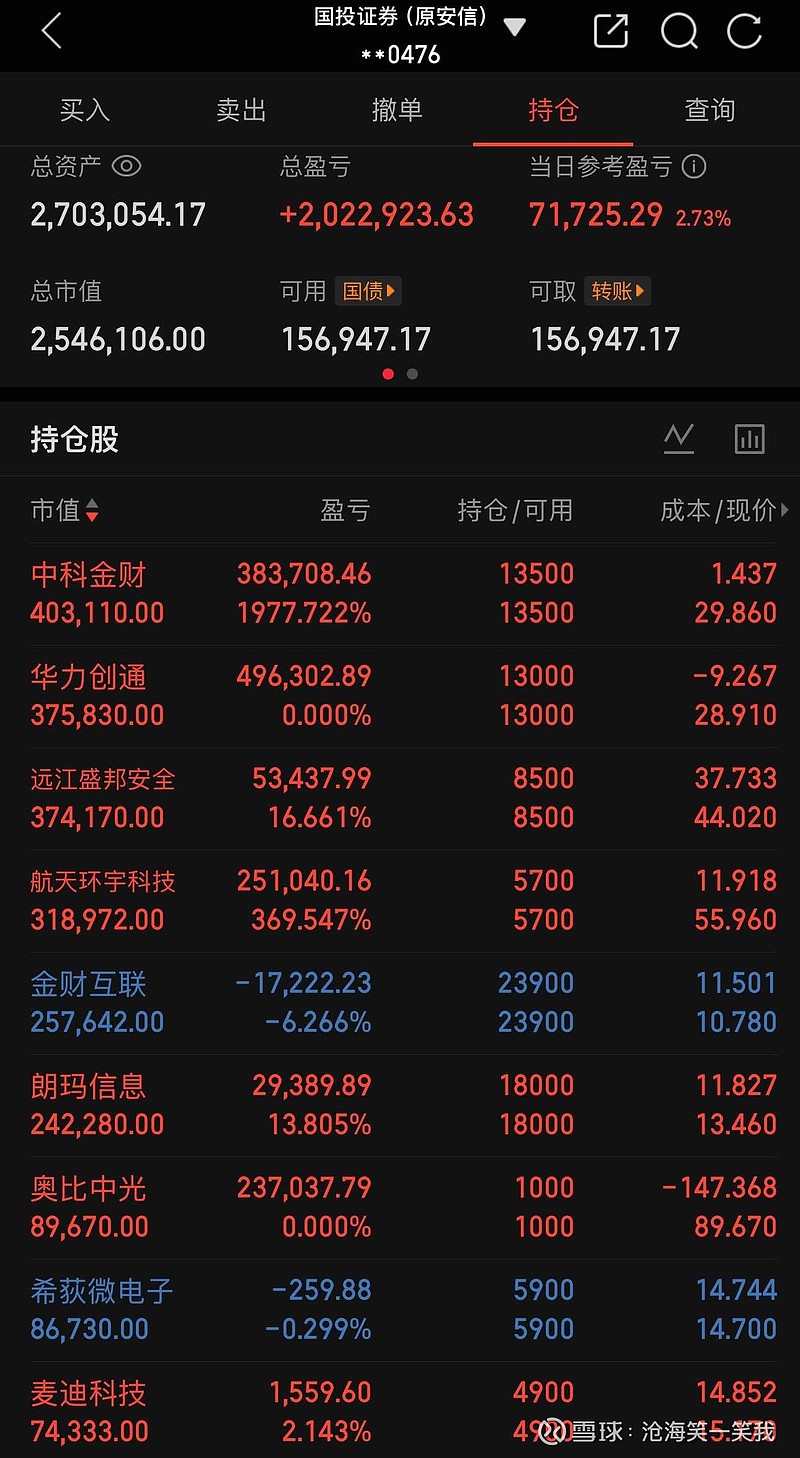This screenshot has height=1458, width=800.
Task: Switch to the 买入 tab
Action: 85,110
